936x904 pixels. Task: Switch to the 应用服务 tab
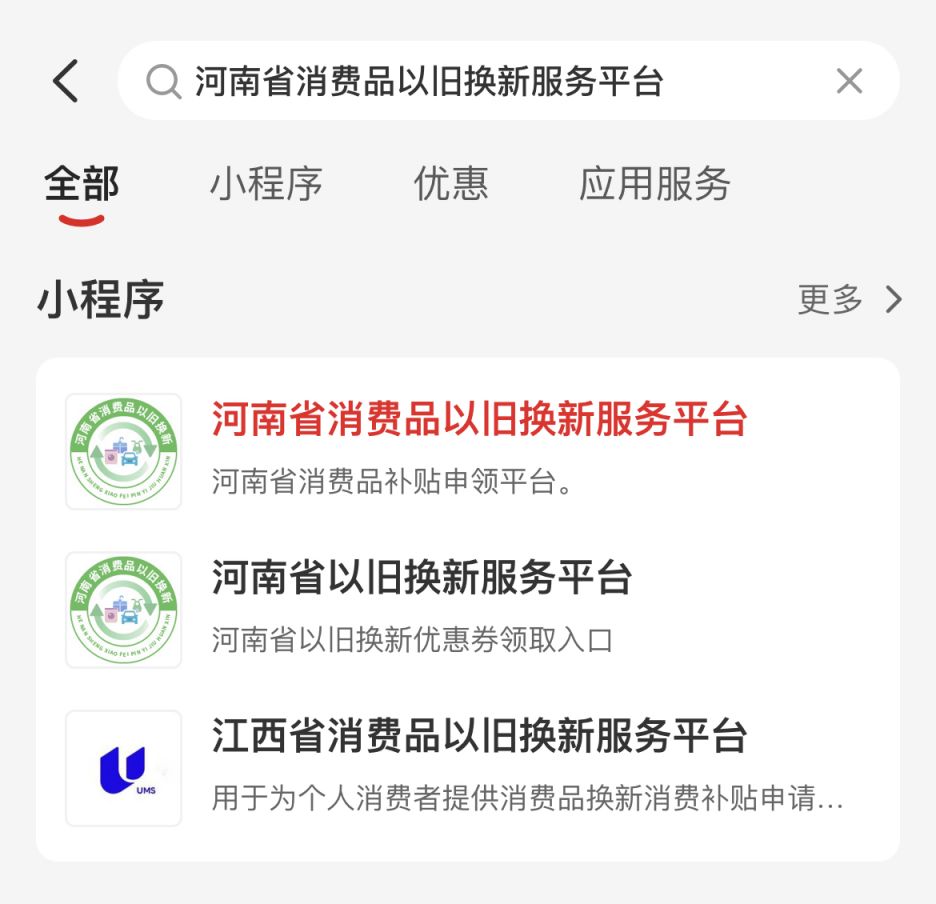click(x=654, y=184)
